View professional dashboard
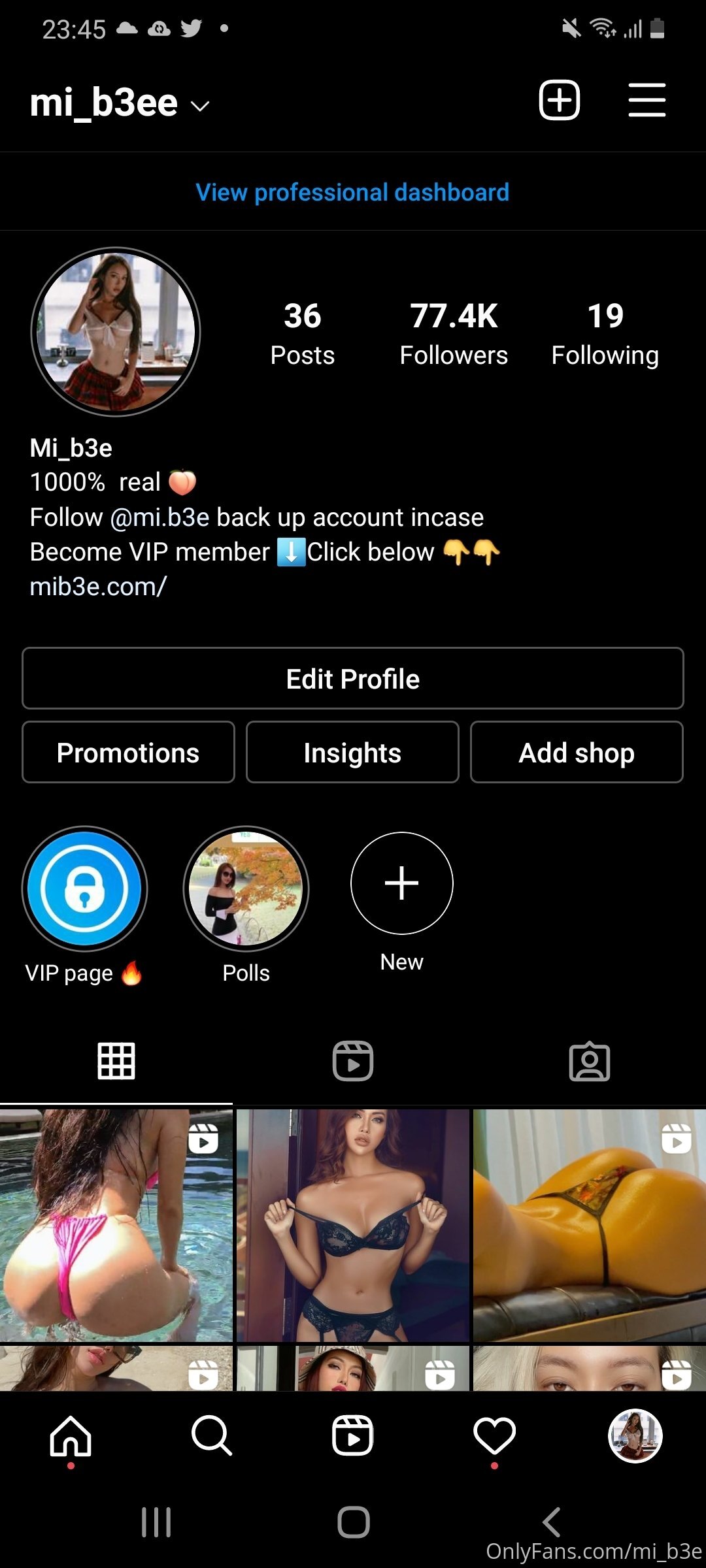The height and width of the screenshot is (1568, 706). pyautogui.click(x=352, y=192)
